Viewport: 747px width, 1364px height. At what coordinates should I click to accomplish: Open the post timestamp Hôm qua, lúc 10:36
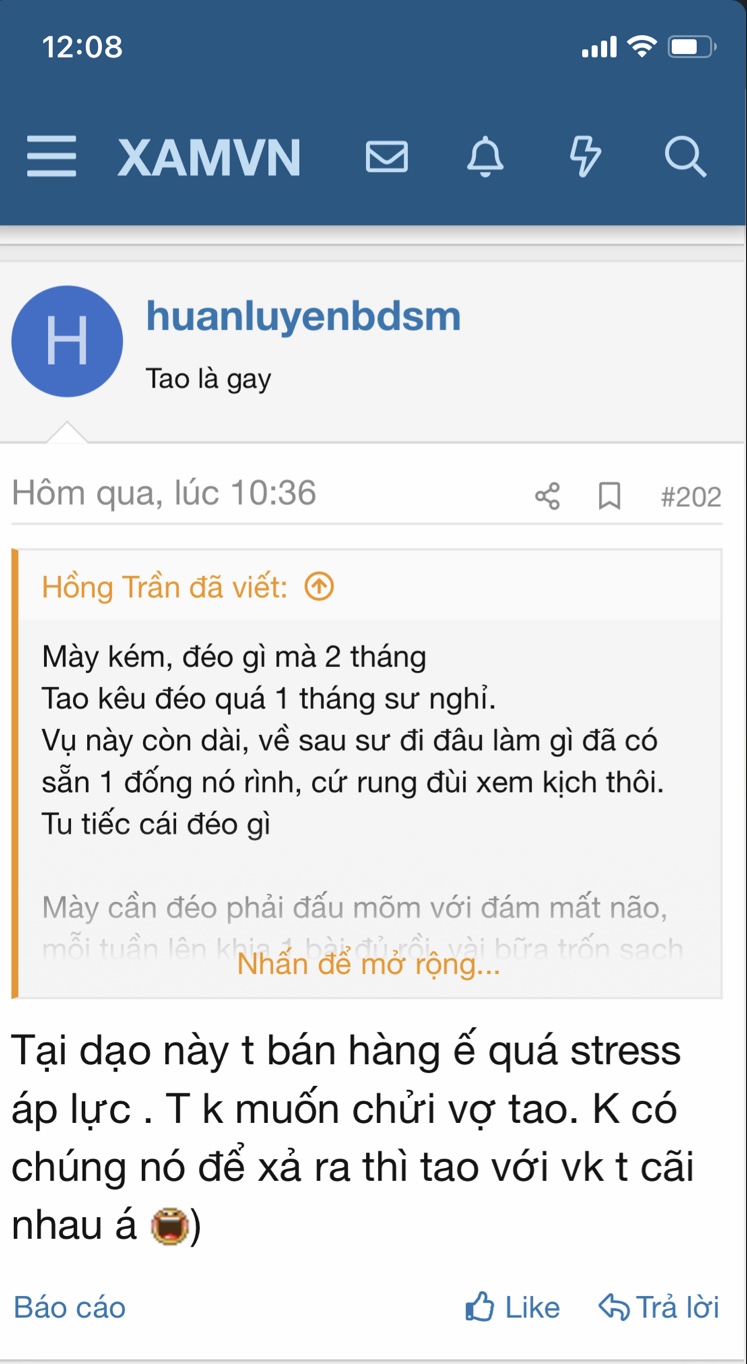(x=164, y=493)
